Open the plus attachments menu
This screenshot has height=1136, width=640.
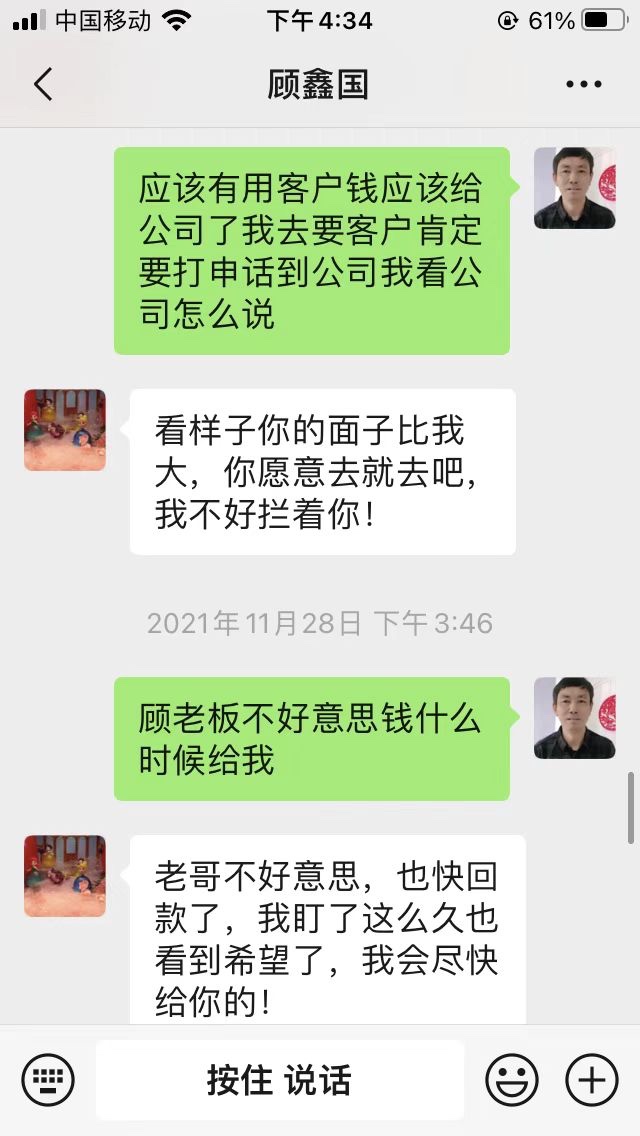point(592,1080)
